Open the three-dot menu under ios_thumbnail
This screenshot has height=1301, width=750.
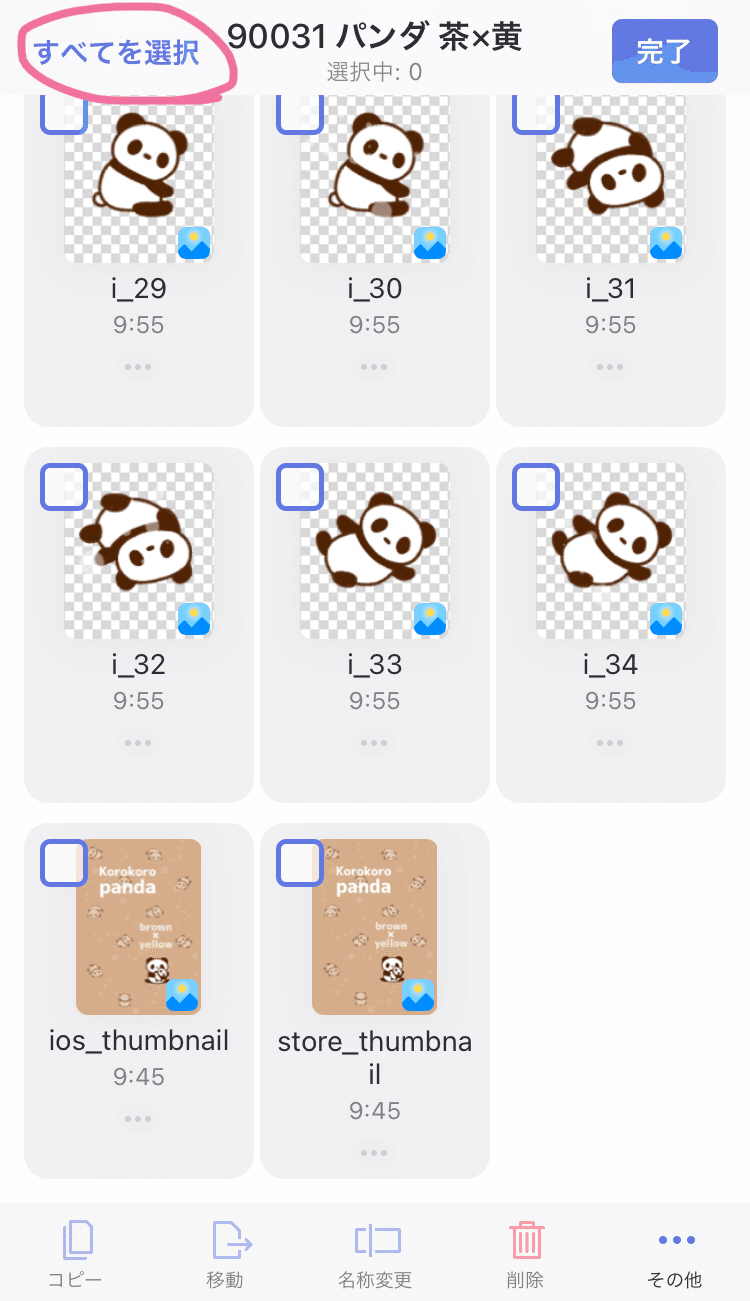[x=139, y=1119]
